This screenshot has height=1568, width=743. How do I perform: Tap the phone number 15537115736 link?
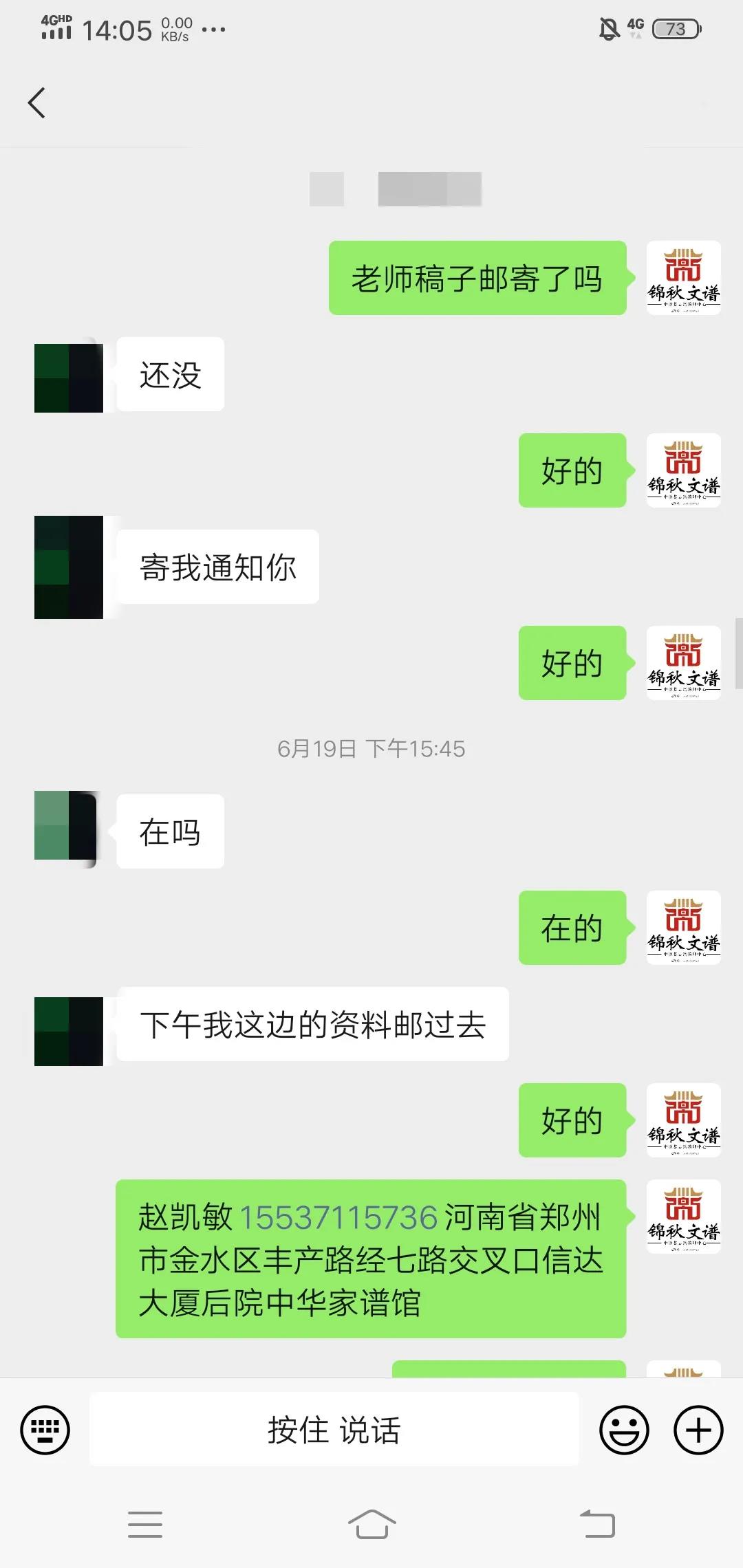338,1217
